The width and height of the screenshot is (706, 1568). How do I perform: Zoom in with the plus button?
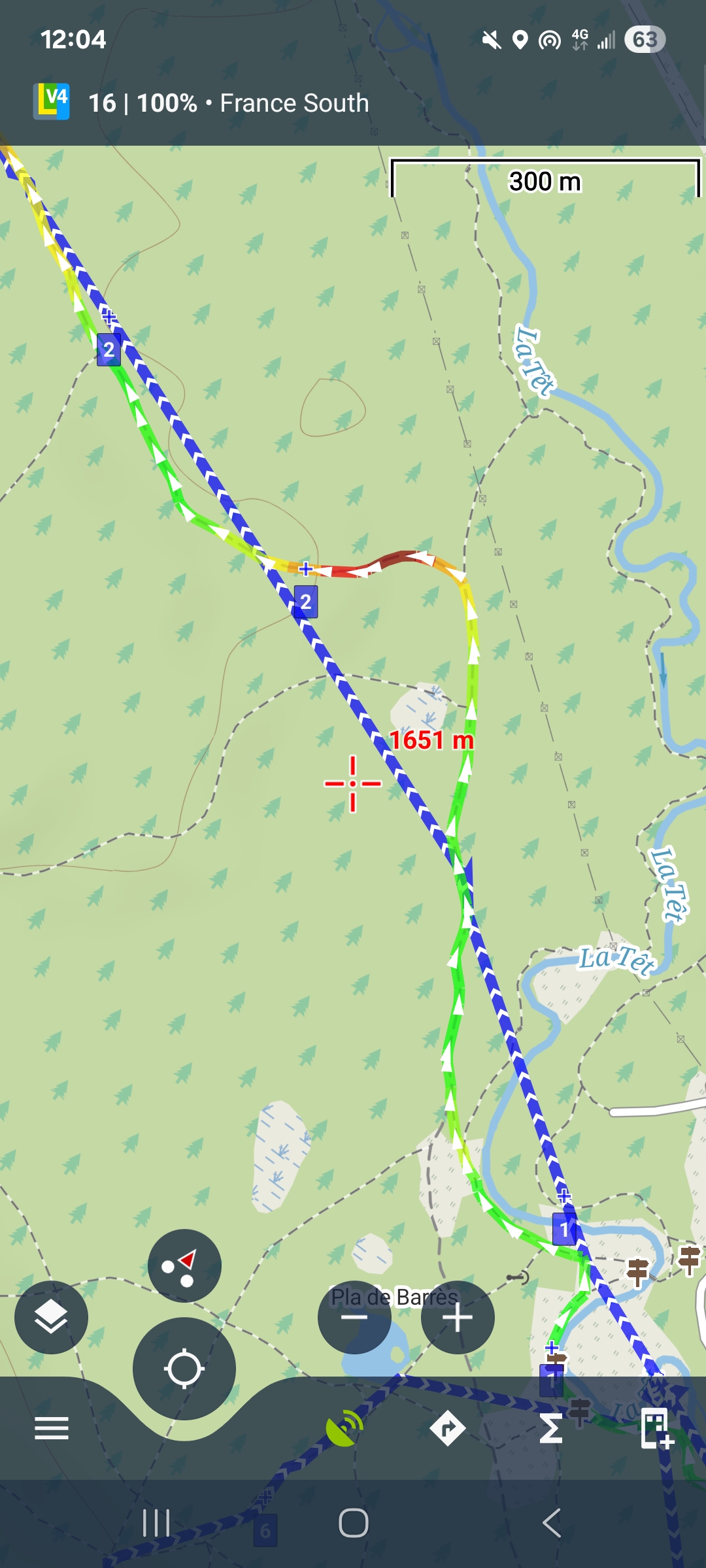(458, 1317)
